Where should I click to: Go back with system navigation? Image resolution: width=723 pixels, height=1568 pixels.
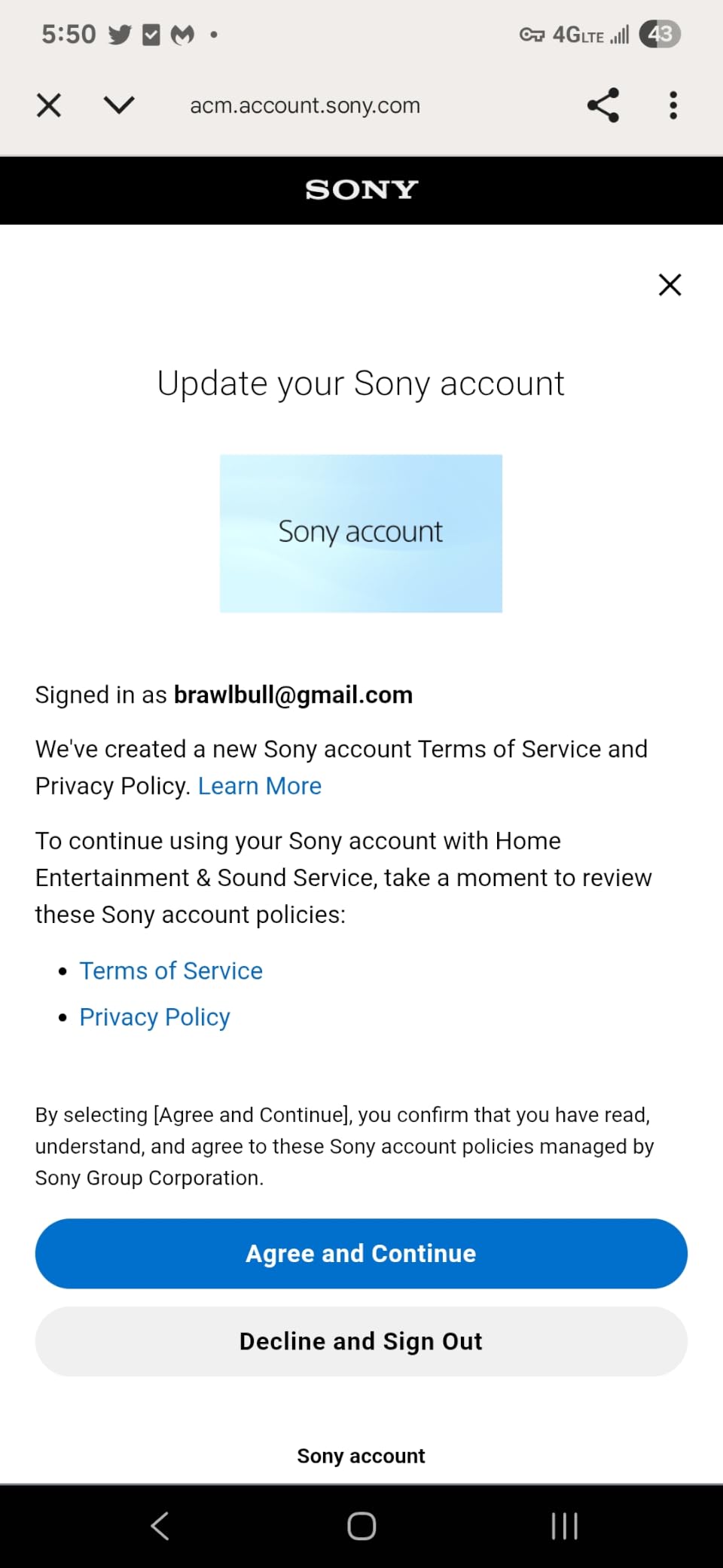pyautogui.click(x=160, y=1526)
